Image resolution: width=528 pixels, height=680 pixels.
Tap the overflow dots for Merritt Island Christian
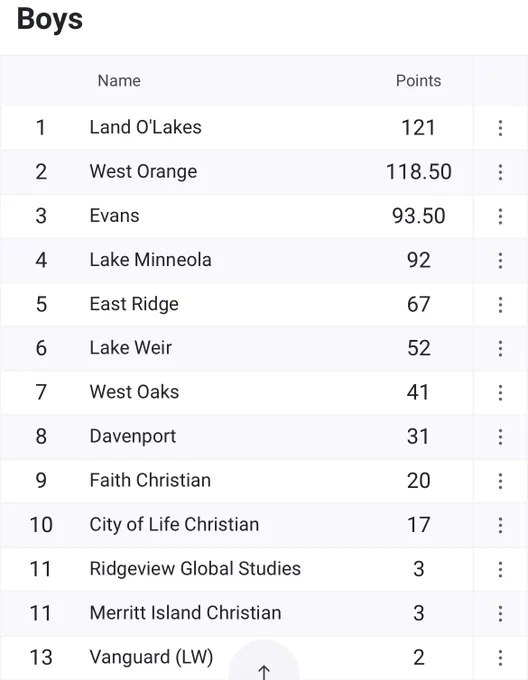[x=500, y=614]
